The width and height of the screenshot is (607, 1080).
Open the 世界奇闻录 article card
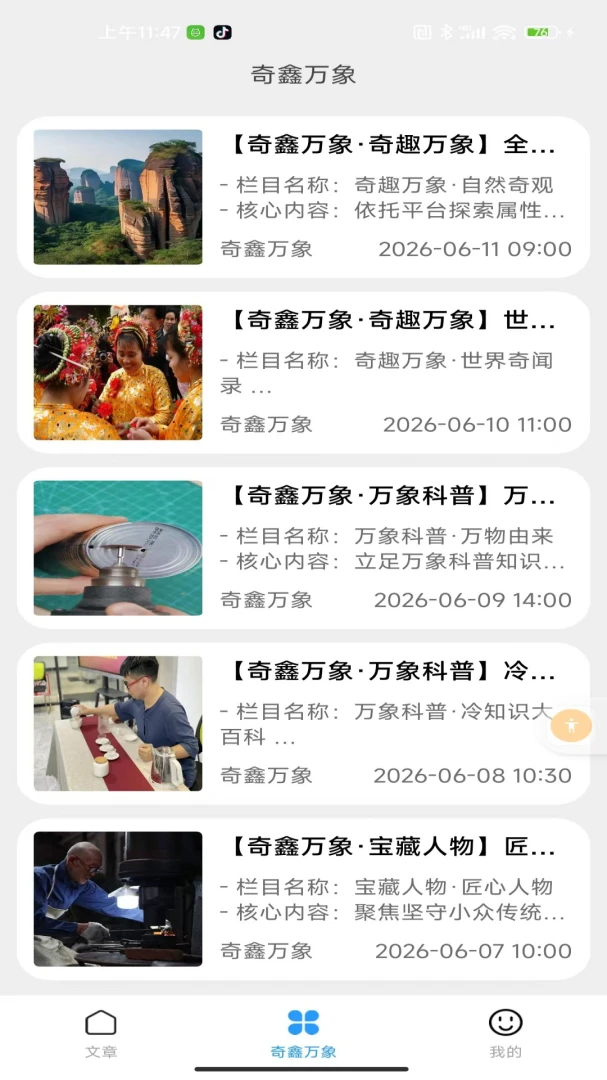click(303, 373)
